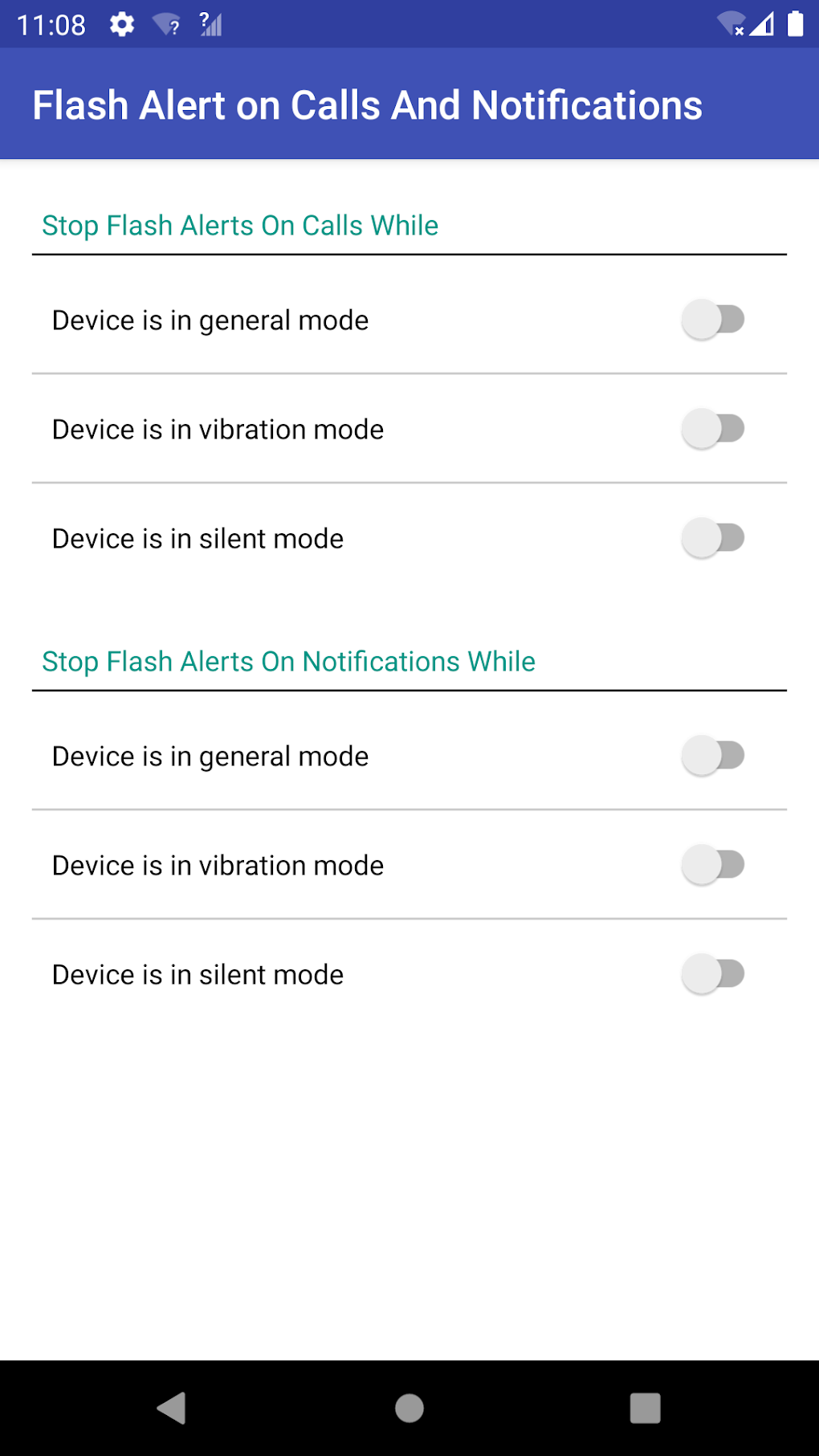Toggle notifications flash alert for vibration mode
Image resolution: width=819 pixels, height=1456 pixels.
pos(713,865)
